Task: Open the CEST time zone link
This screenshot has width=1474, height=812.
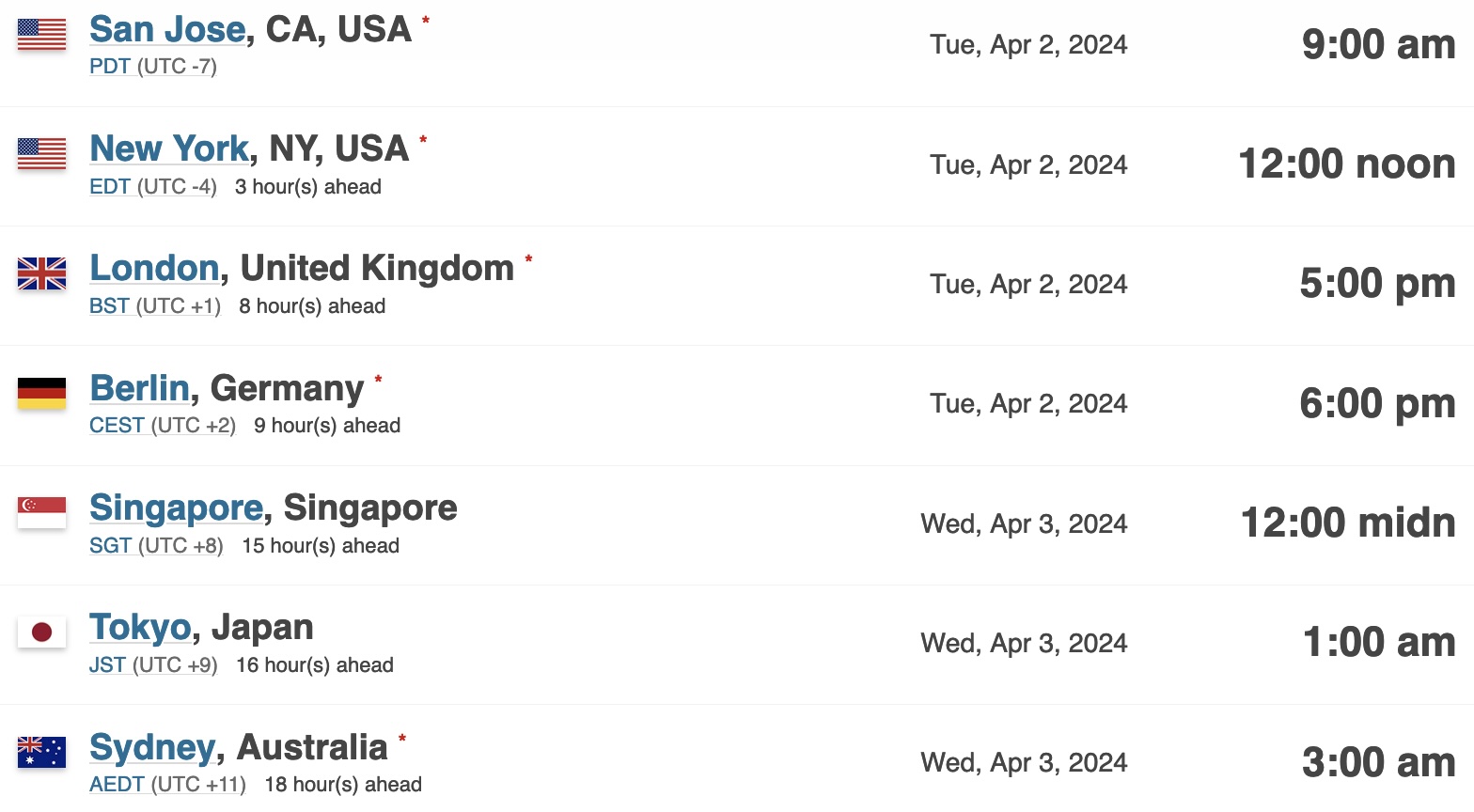Action: point(117,426)
